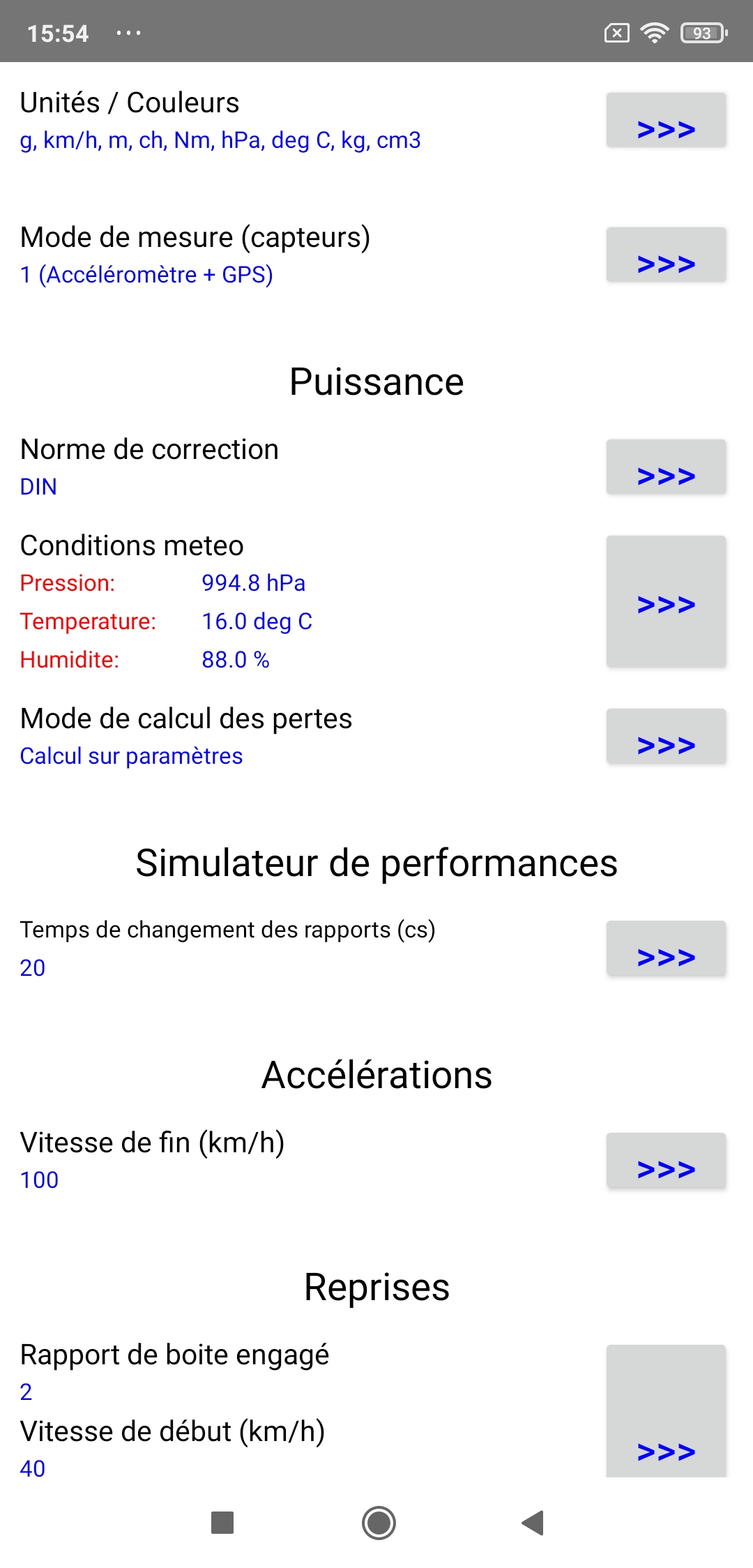Open the Unités / Couleurs arrow button
Screen dimensions: 753x1568
(666, 120)
